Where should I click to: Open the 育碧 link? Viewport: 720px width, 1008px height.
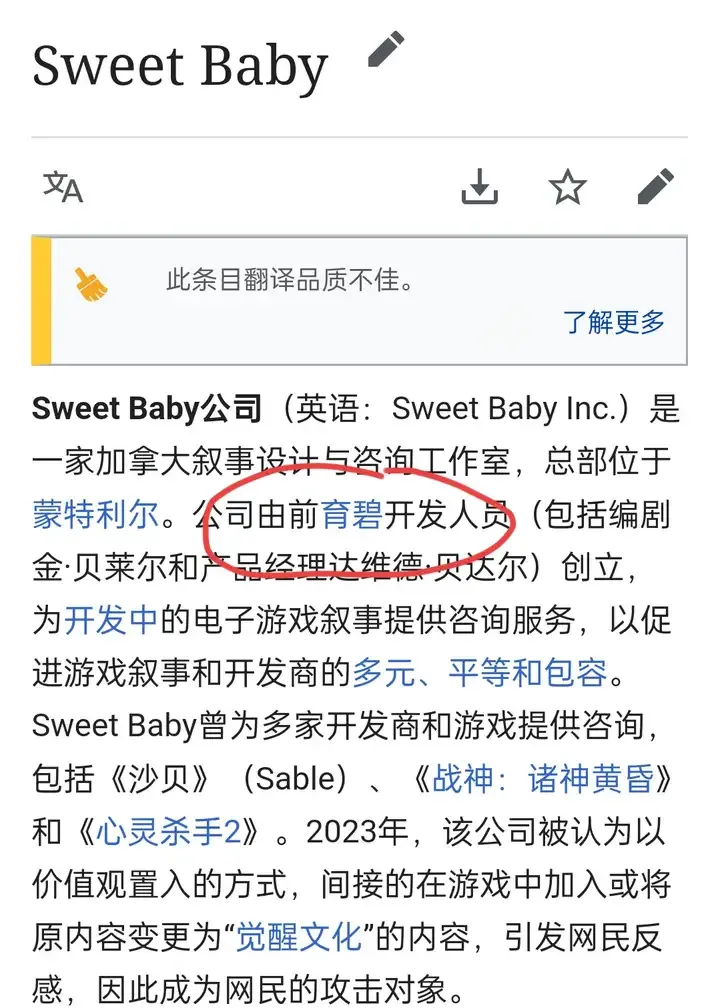click(x=352, y=516)
